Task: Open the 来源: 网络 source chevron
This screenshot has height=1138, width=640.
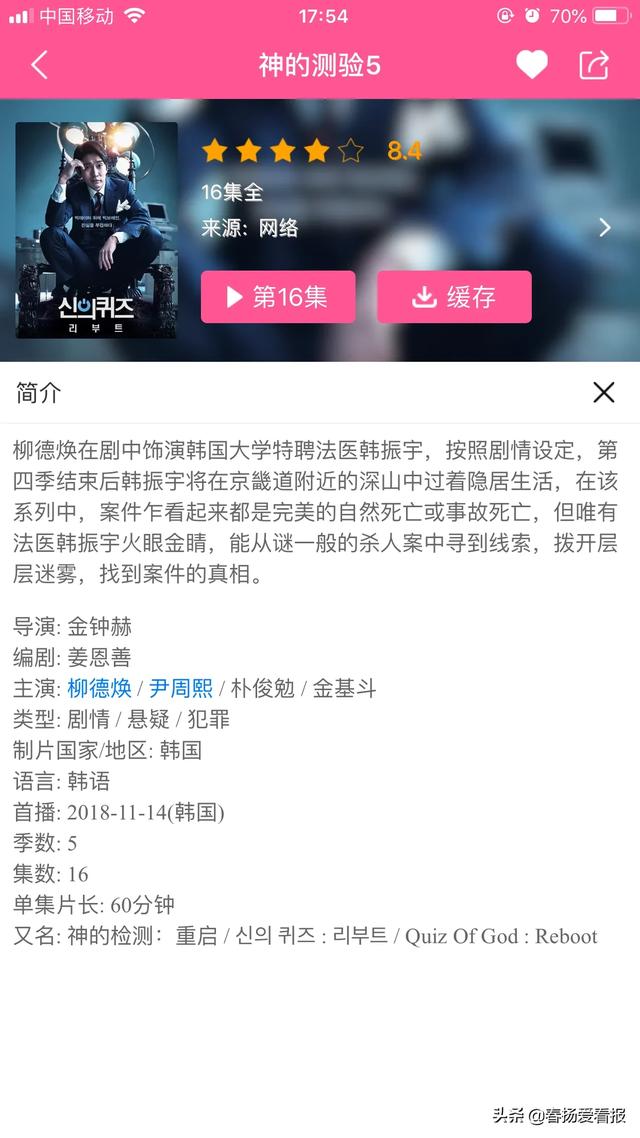Action: pyautogui.click(x=604, y=228)
